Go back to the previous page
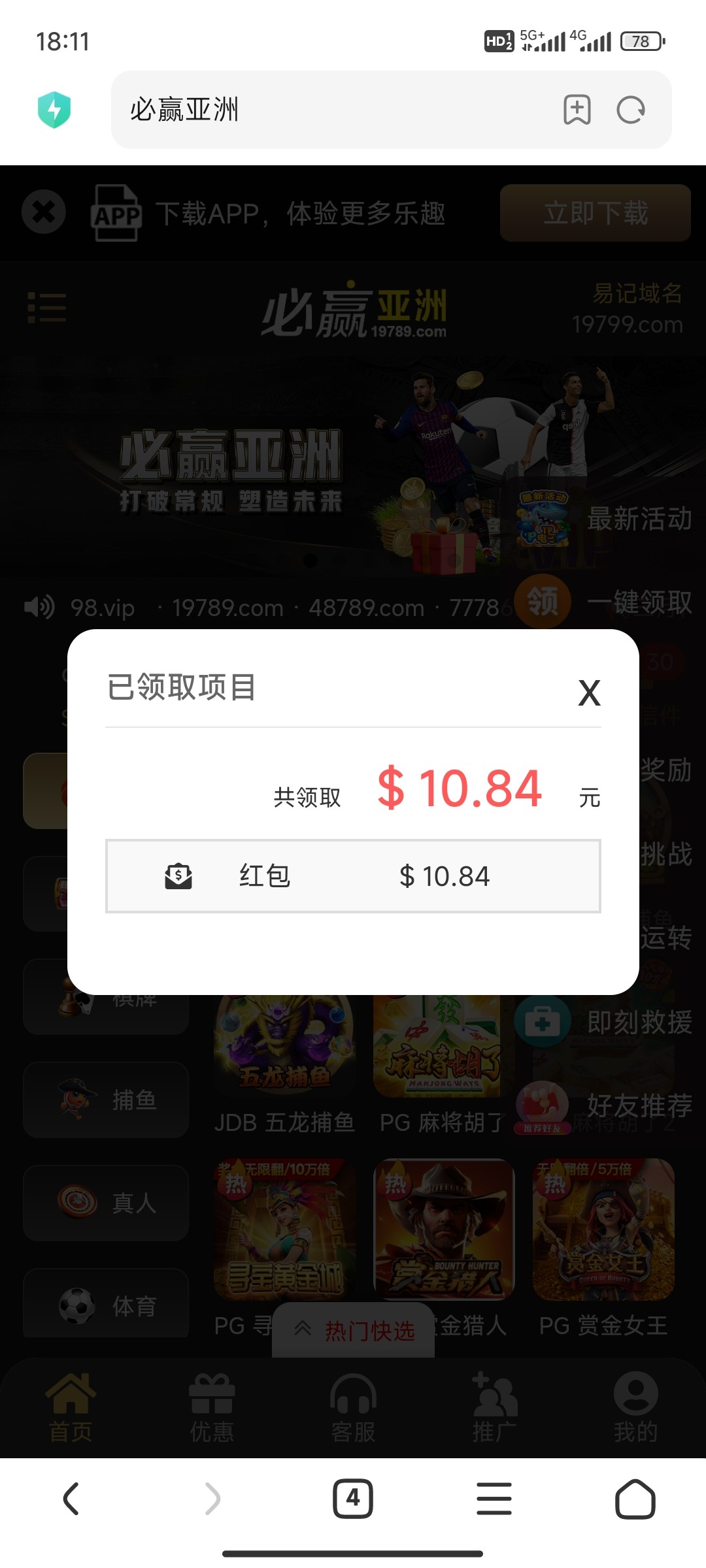Screen dimensions: 706x1568 coord(71,1498)
